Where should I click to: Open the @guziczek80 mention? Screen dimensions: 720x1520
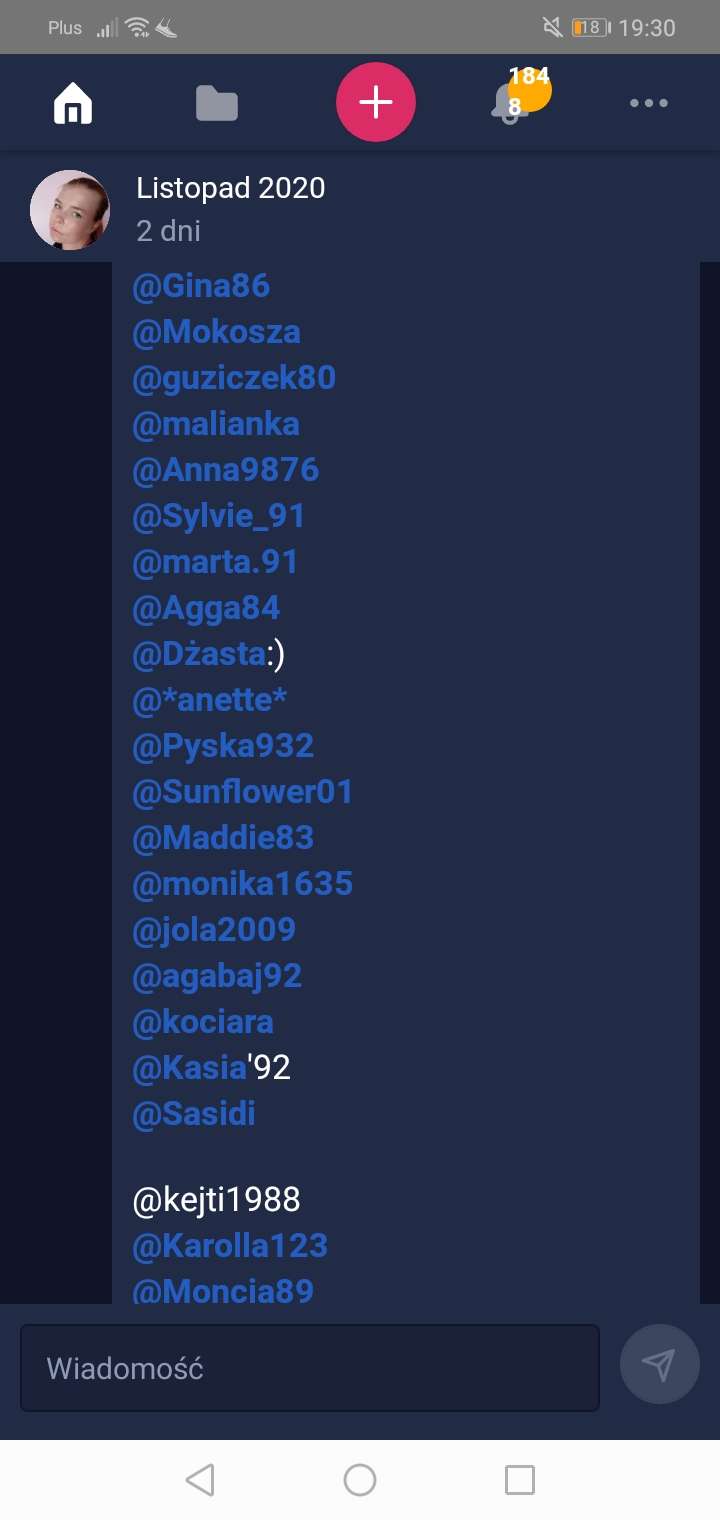coord(234,378)
